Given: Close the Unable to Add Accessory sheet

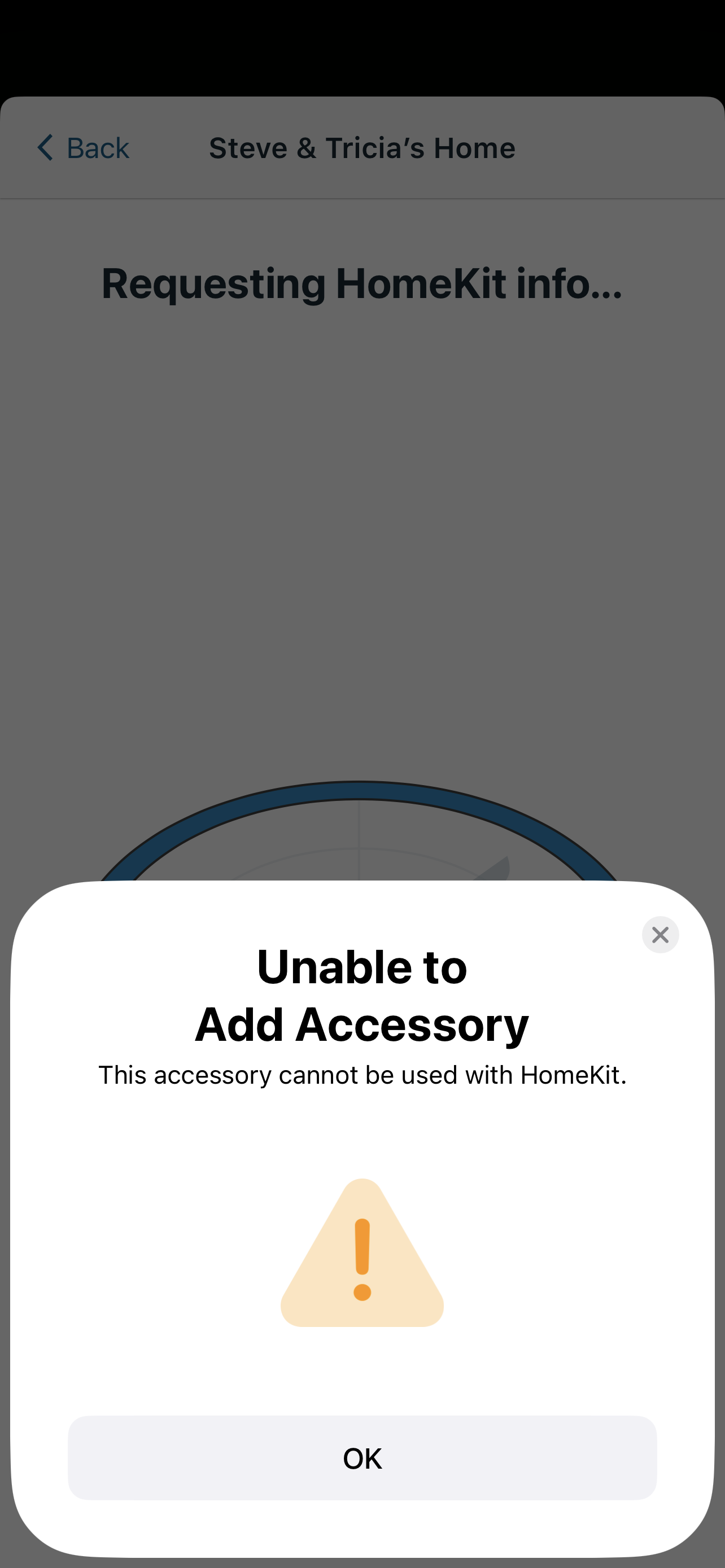Looking at the screenshot, I should (x=660, y=934).
